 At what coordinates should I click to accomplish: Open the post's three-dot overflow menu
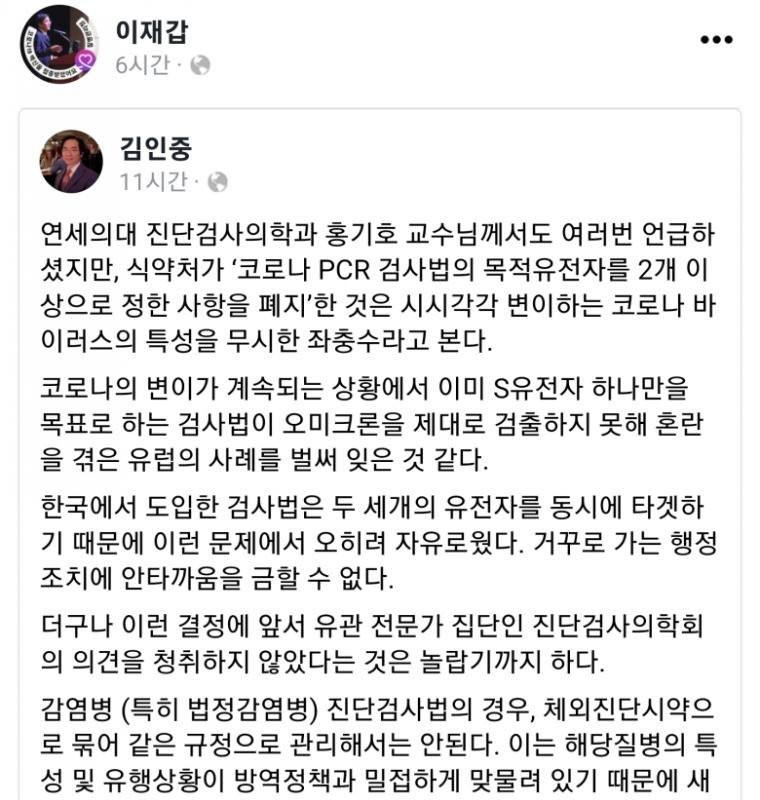coord(716,40)
